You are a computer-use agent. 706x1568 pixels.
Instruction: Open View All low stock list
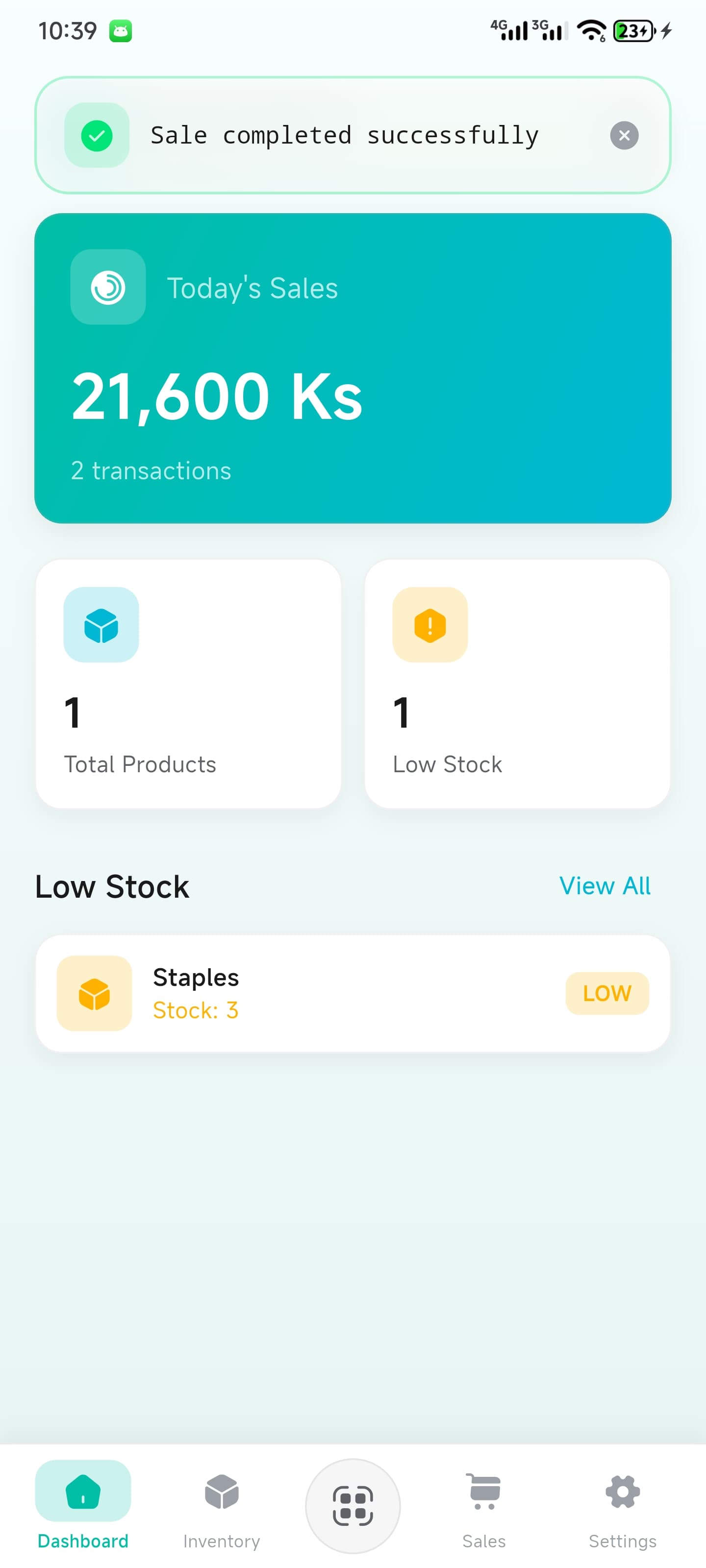[x=605, y=886]
